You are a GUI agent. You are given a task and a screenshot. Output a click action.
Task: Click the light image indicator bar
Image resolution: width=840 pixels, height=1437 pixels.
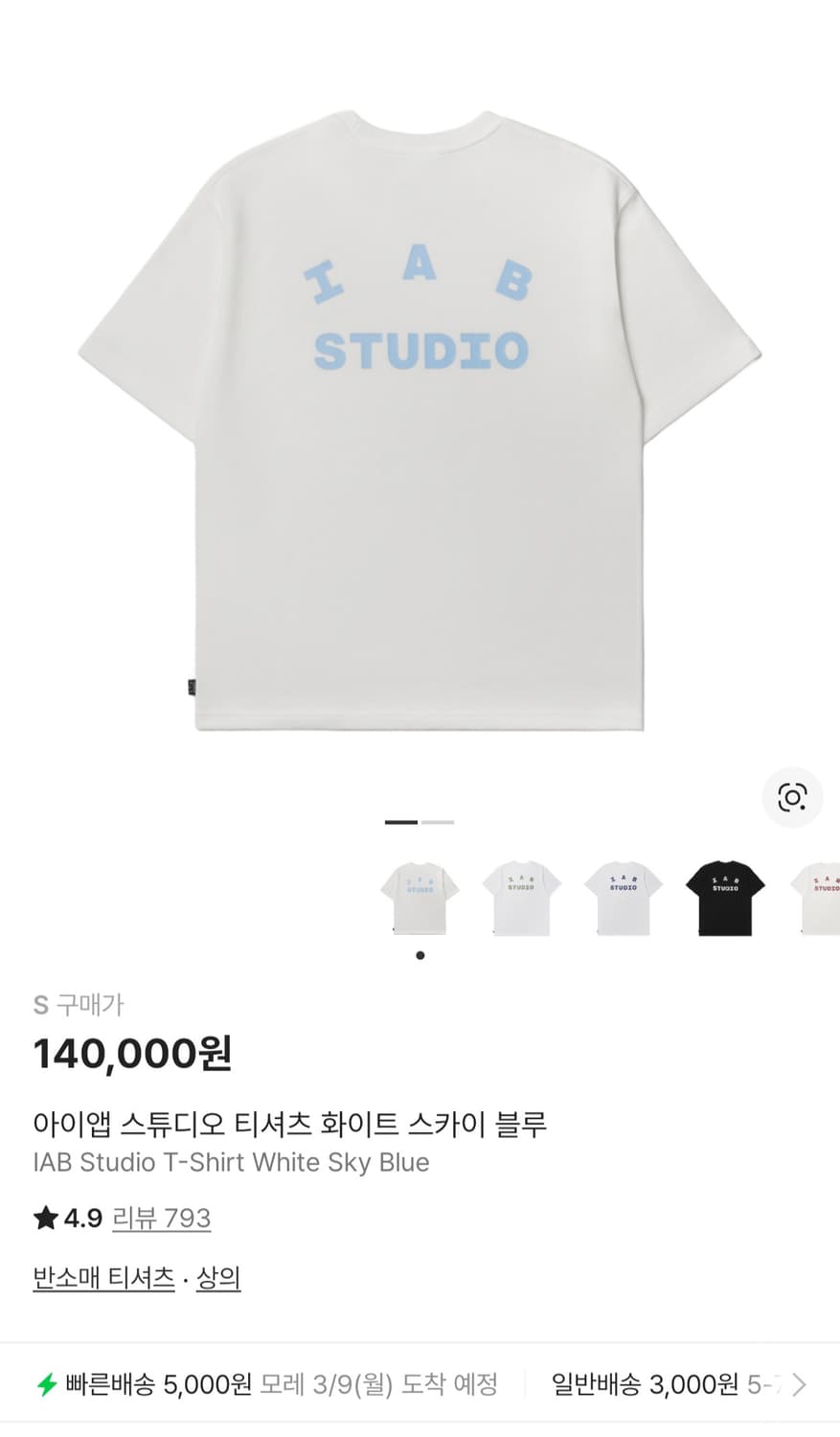(x=439, y=822)
